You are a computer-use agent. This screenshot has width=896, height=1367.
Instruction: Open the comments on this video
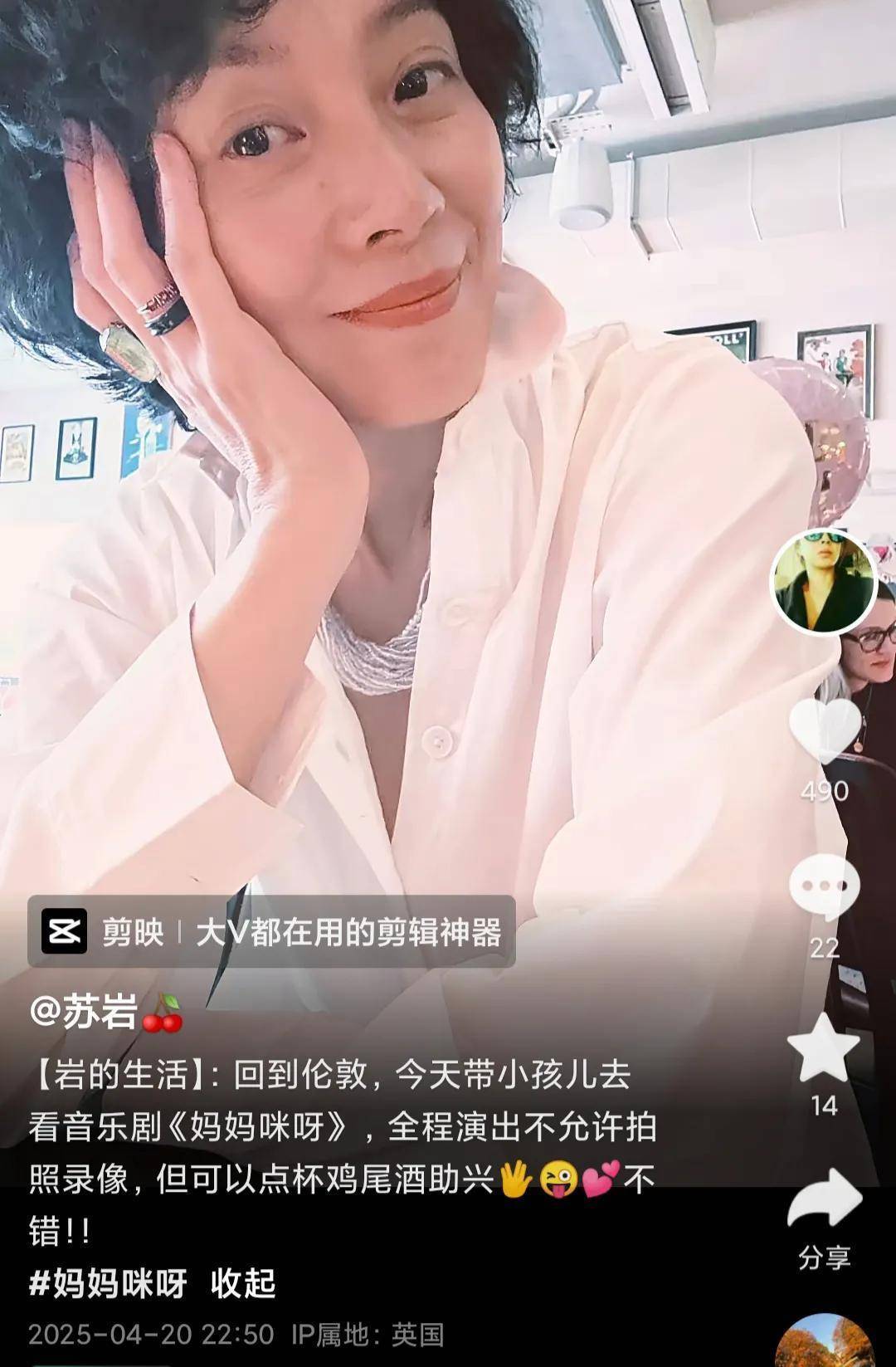[824, 887]
